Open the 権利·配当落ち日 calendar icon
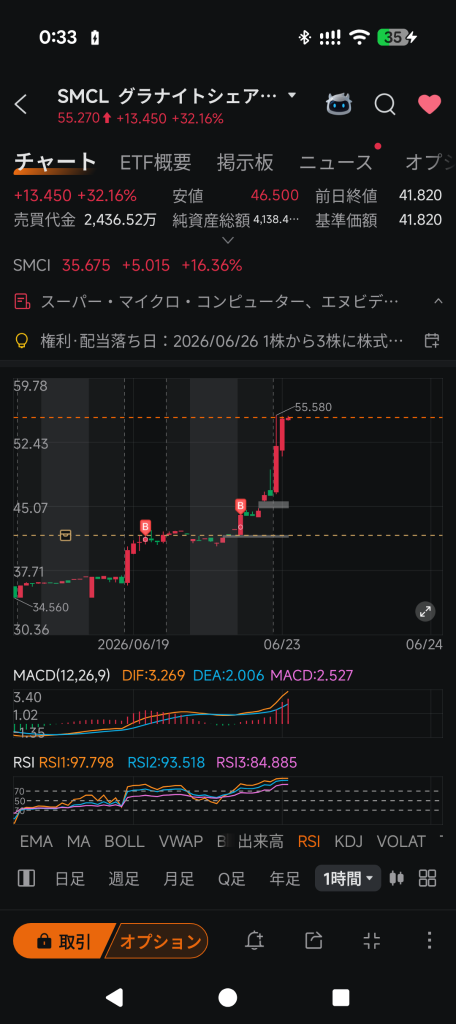This screenshot has width=456, height=1024. coord(432,340)
